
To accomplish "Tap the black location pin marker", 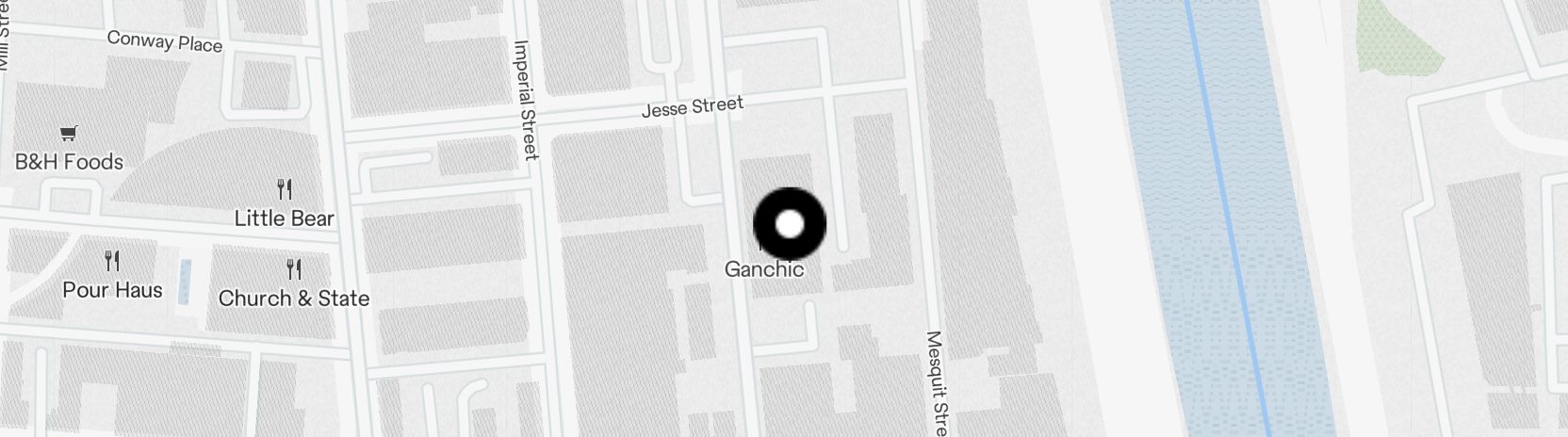I will pyautogui.click(x=790, y=224).
